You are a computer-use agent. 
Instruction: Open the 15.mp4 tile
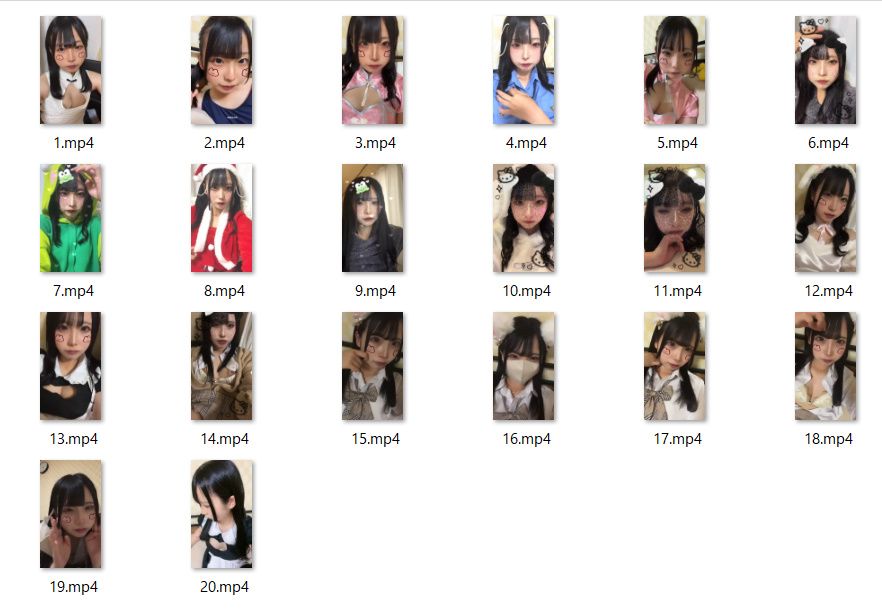[x=373, y=366]
